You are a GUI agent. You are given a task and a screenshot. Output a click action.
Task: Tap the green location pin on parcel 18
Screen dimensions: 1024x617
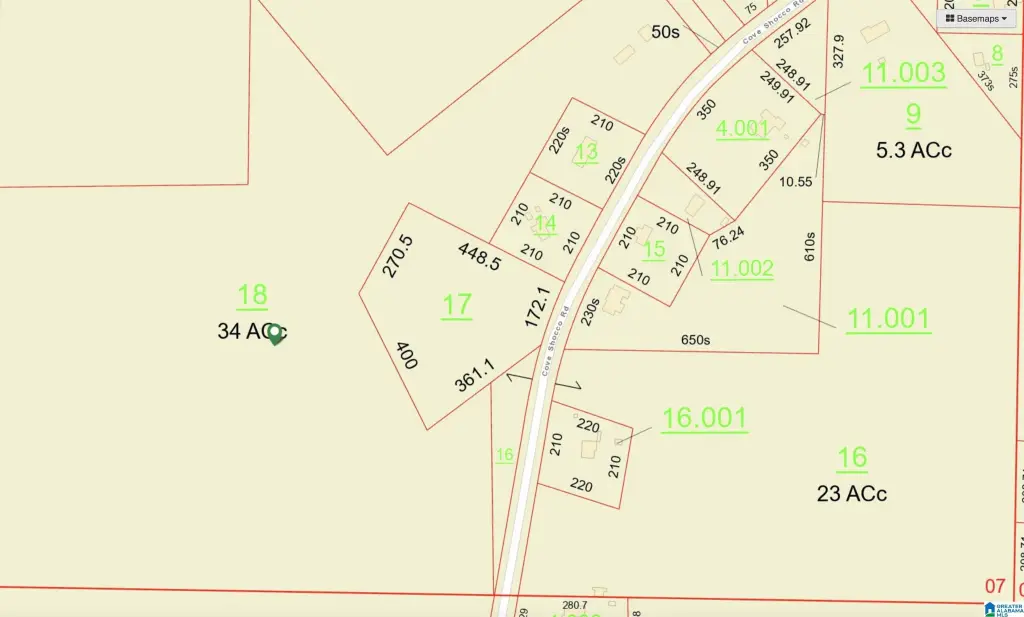(275, 335)
